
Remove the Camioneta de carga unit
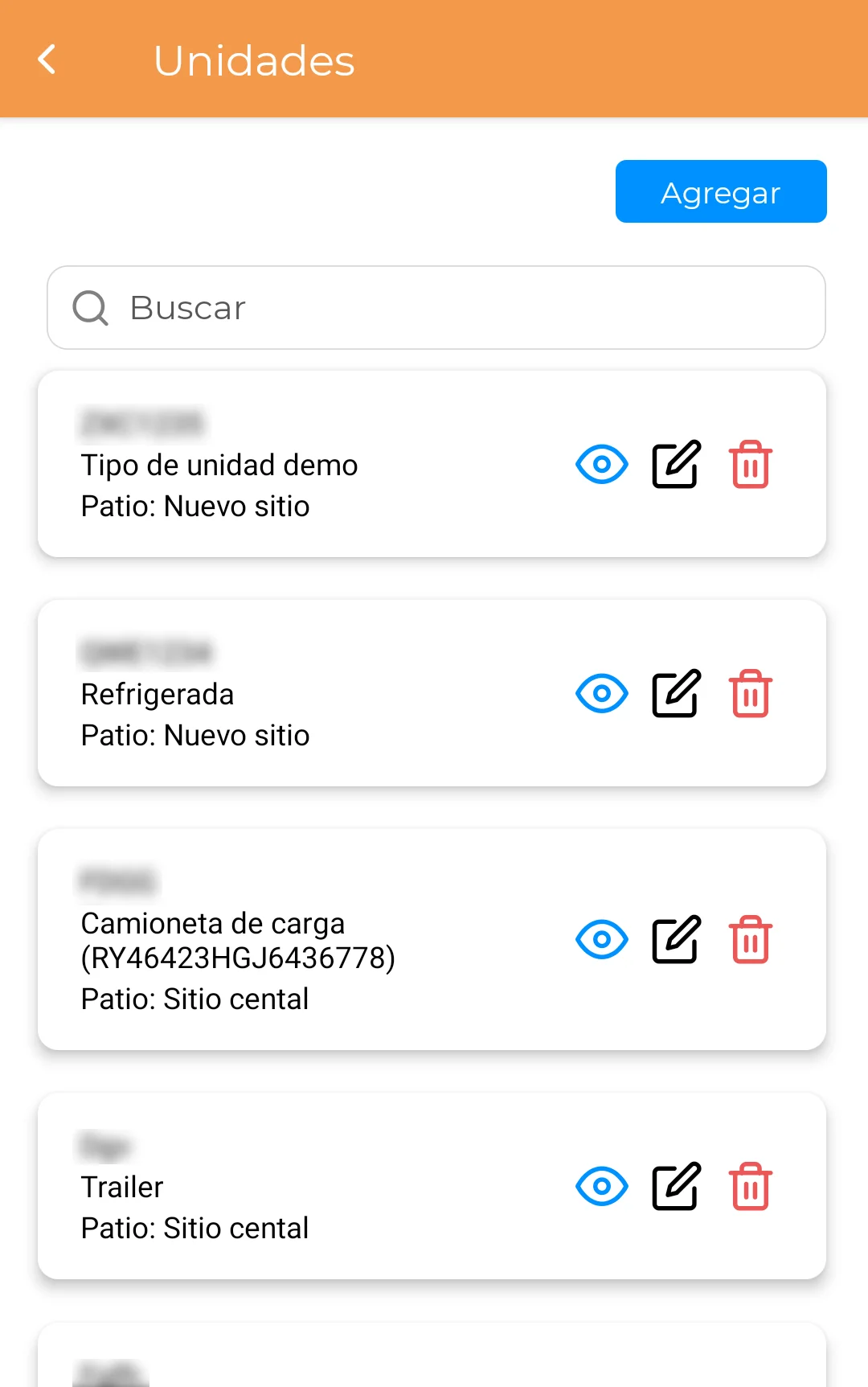pos(750,938)
